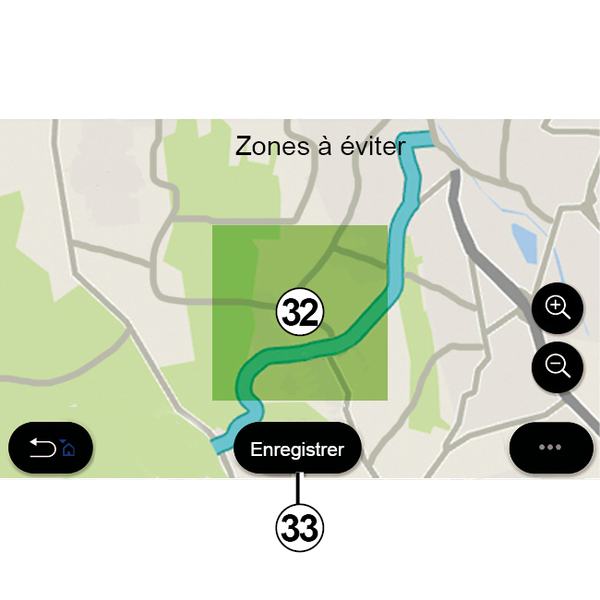This screenshot has width=600, height=600.
Task: Open the three-dot options menu
Action: click(x=551, y=447)
